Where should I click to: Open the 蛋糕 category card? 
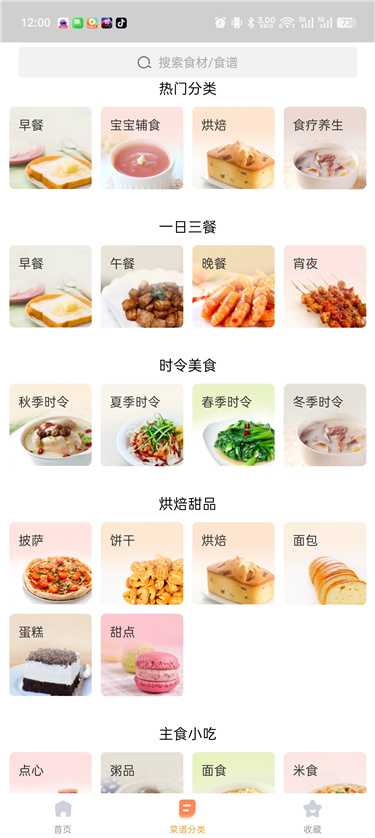[x=51, y=655]
